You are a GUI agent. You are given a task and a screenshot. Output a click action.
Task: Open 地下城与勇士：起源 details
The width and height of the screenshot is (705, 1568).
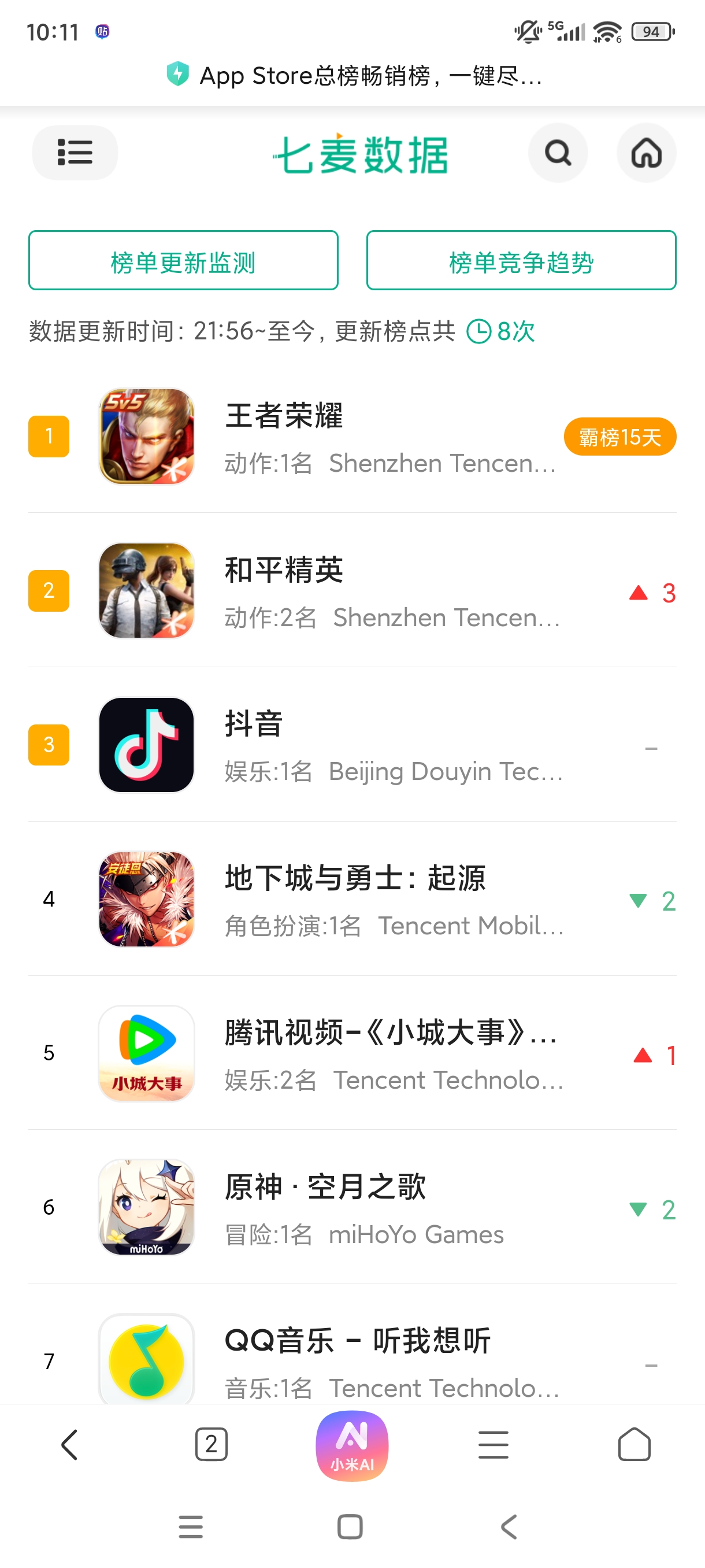pyautogui.click(x=355, y=878)
